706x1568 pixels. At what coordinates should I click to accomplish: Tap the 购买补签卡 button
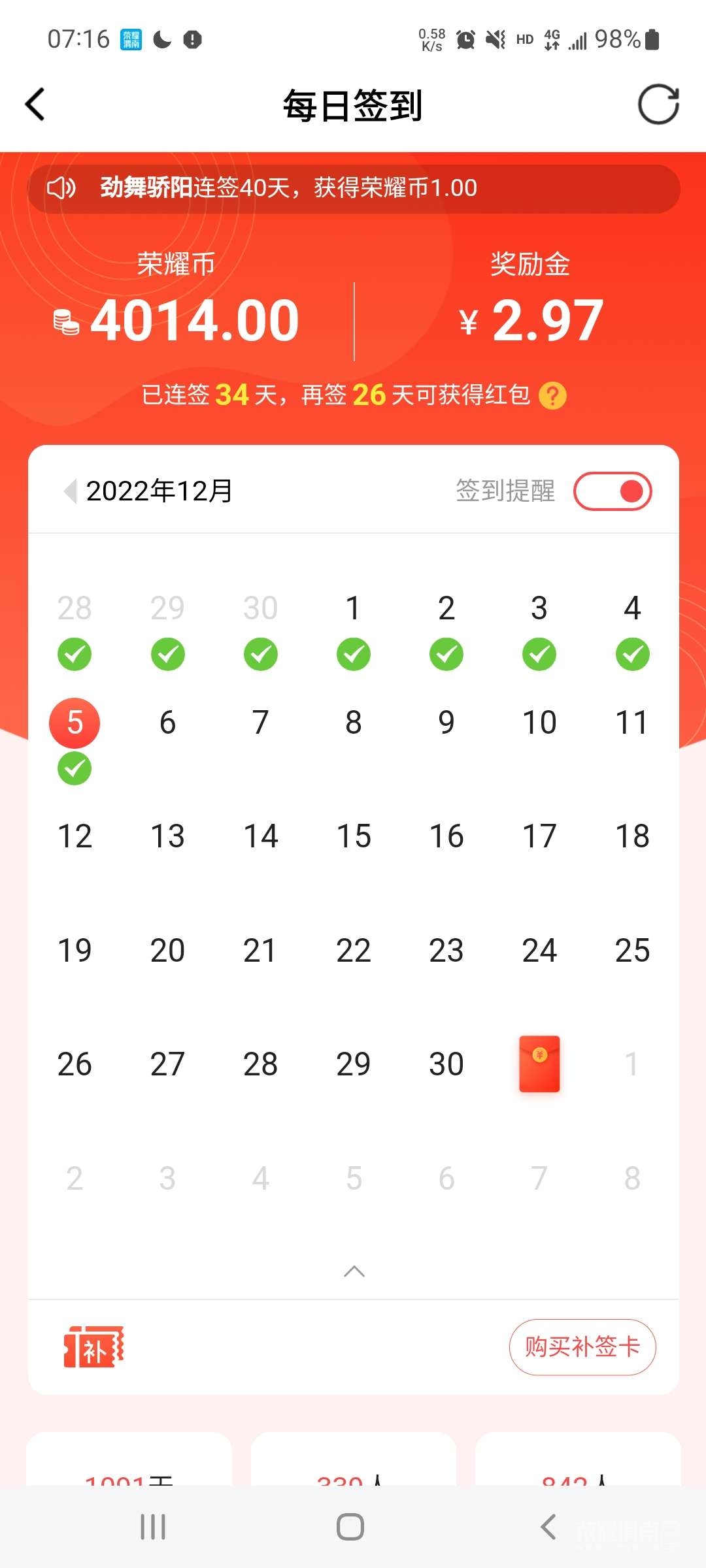(x=582, y=1347)
